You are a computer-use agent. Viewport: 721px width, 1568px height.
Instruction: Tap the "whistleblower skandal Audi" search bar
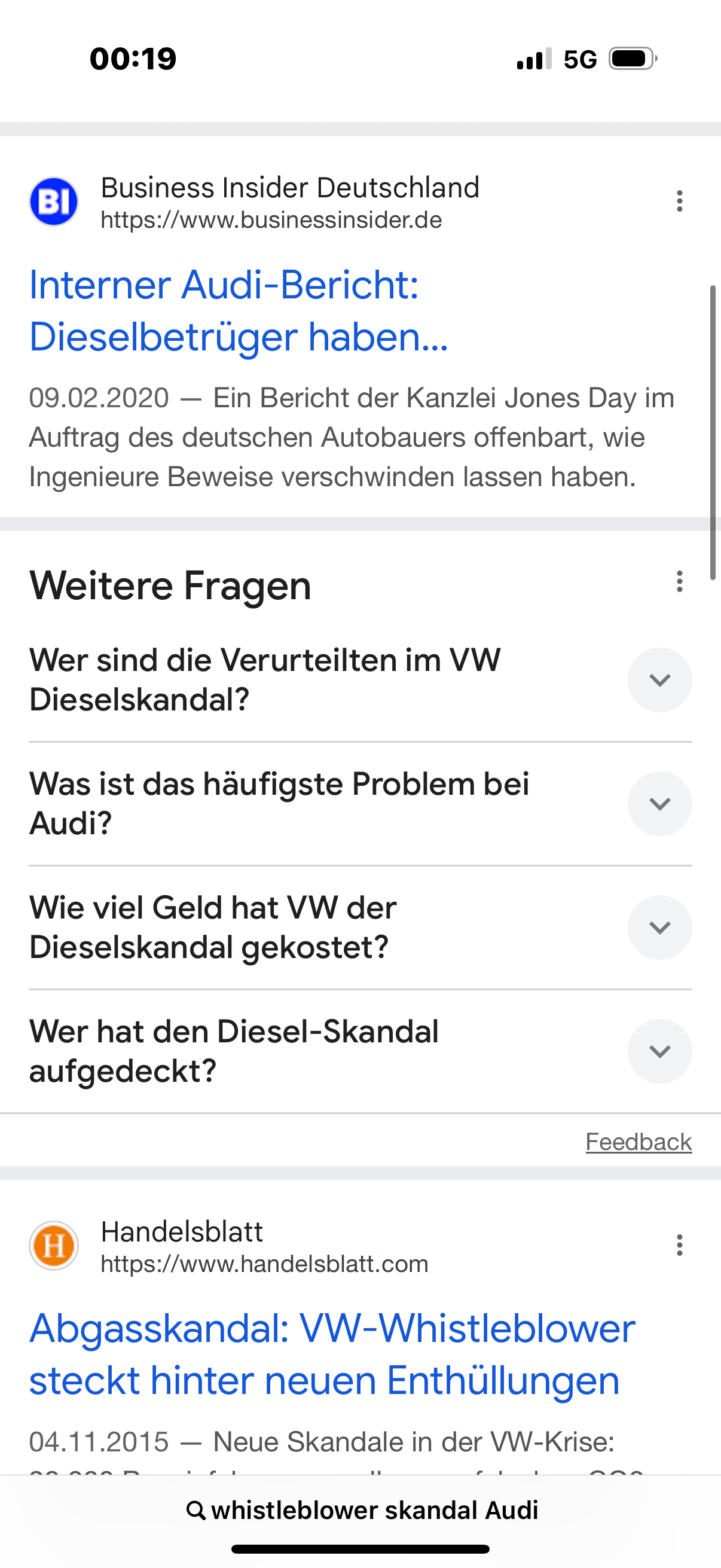click(362, 1510)
